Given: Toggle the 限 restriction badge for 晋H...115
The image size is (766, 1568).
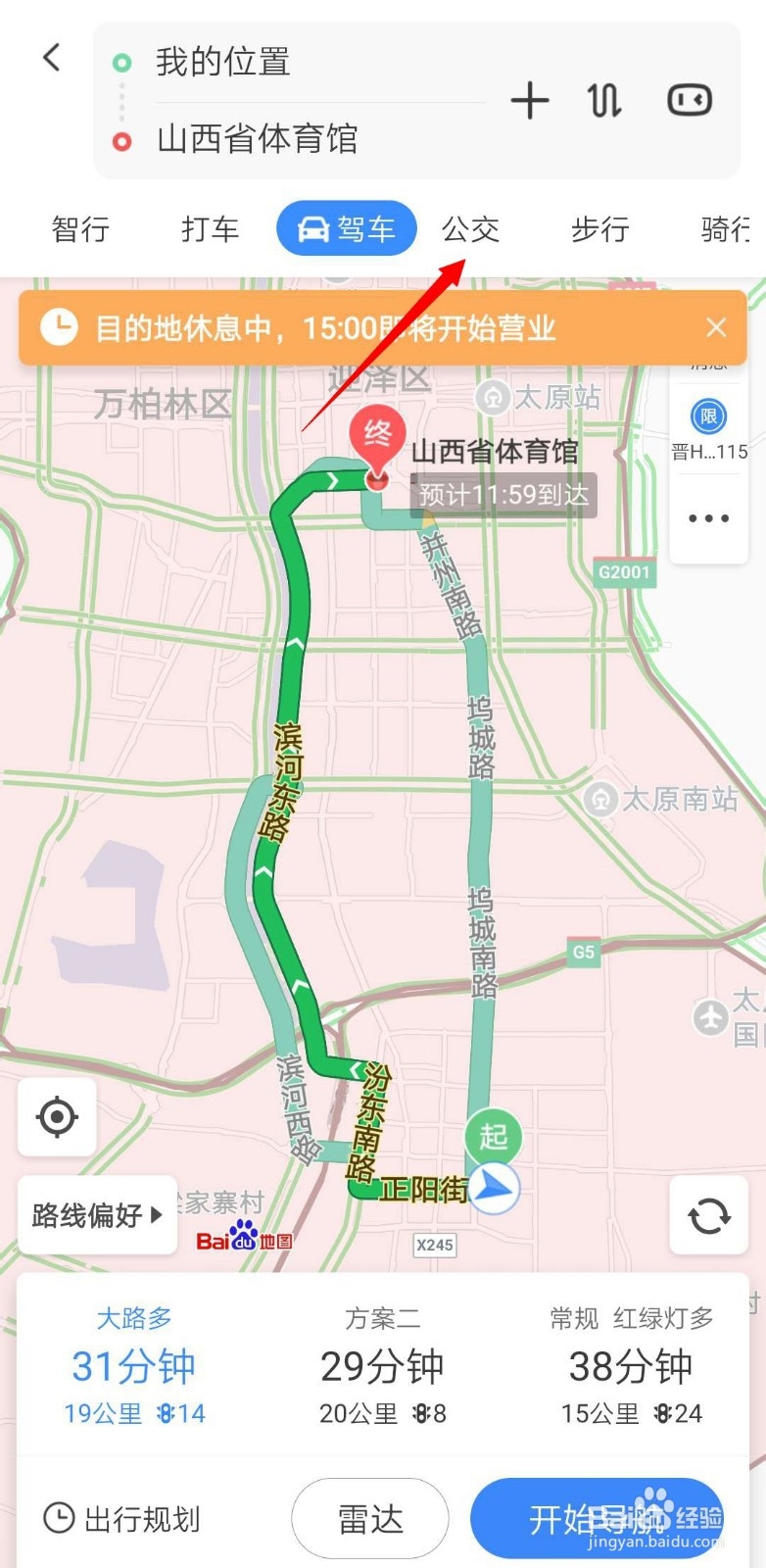Looking at the screenshot, I should coord(707,416).
